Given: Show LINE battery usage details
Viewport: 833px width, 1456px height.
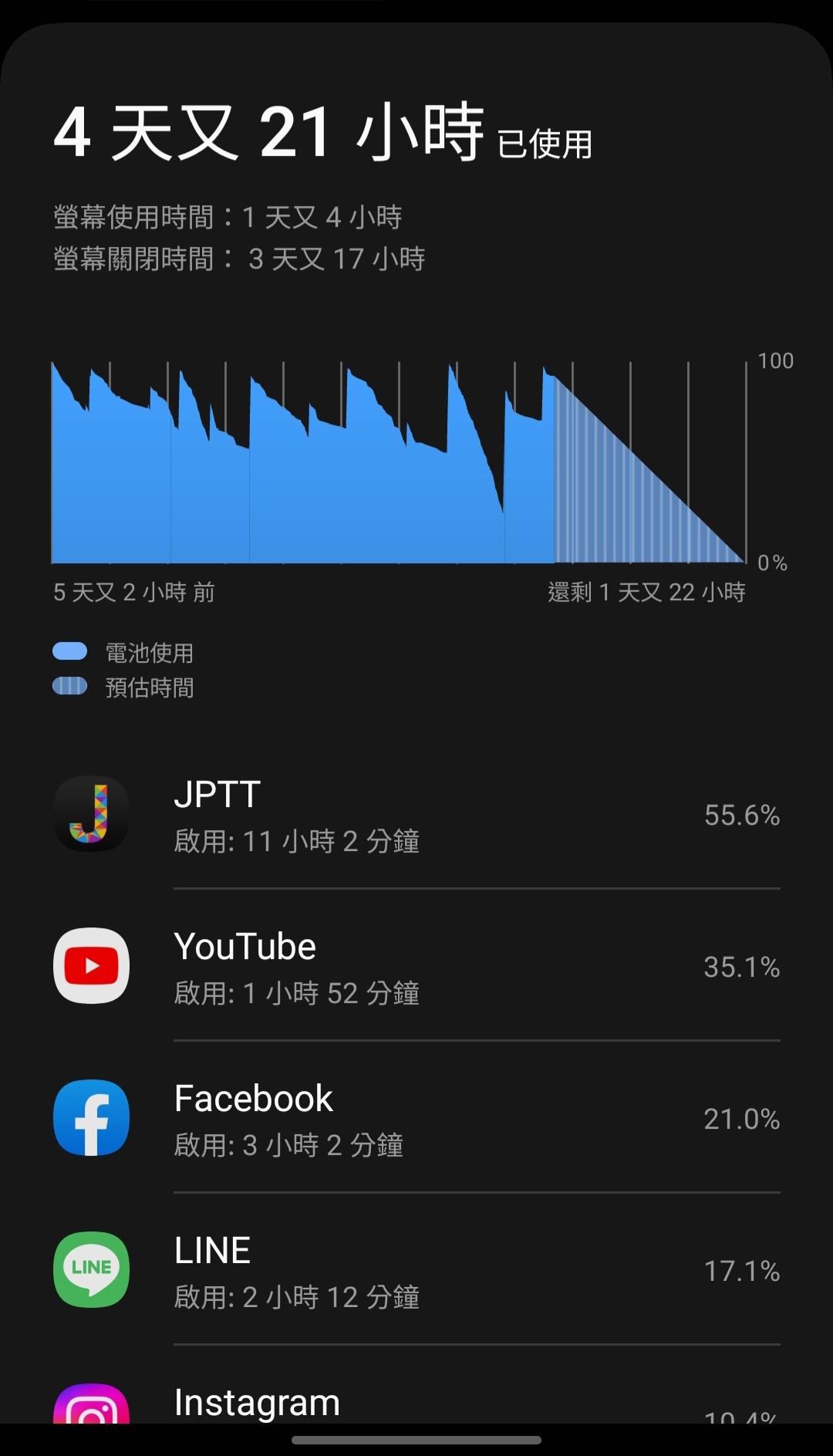Looking at the screenshot, I should coord(416,1271).
